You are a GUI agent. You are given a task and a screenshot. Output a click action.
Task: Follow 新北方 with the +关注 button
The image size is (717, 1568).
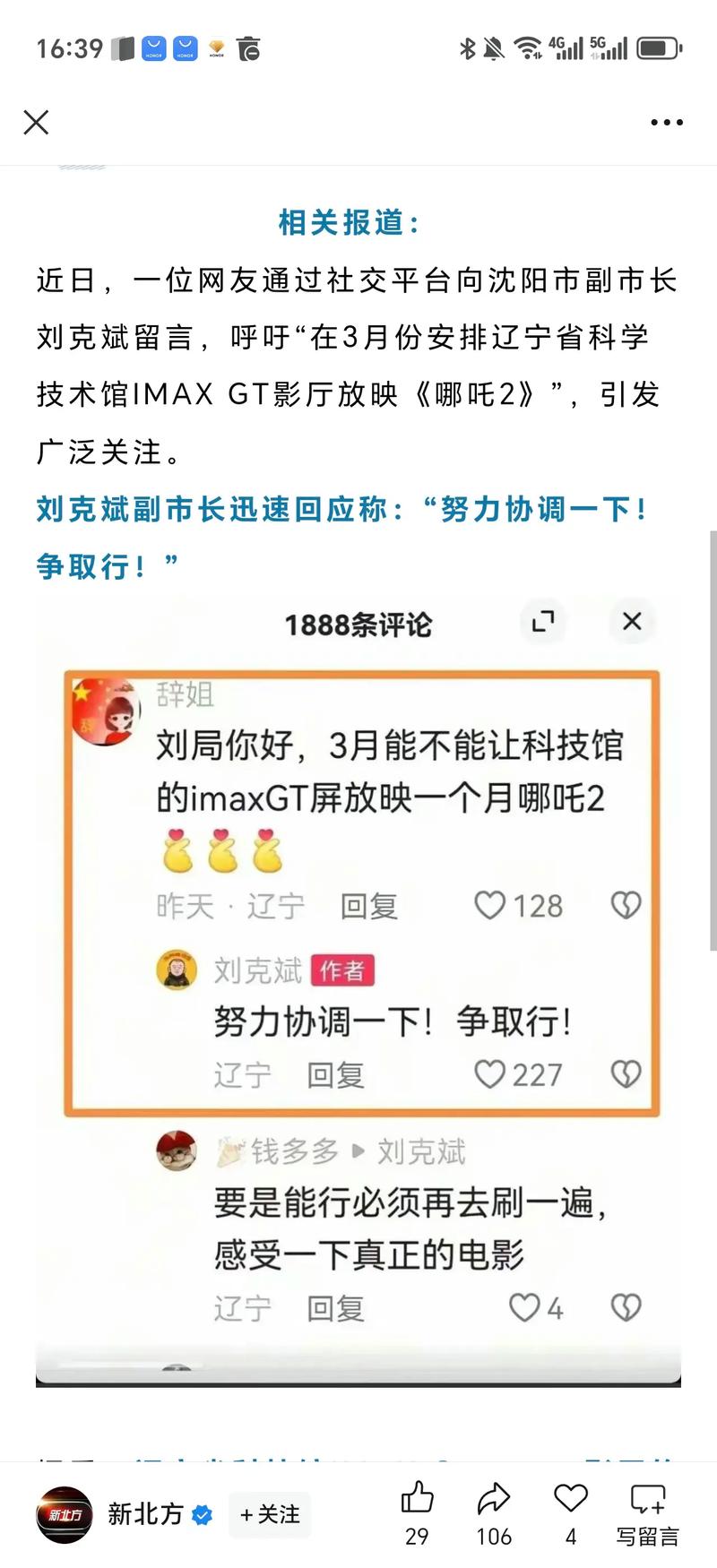(x=270, y=1515)
